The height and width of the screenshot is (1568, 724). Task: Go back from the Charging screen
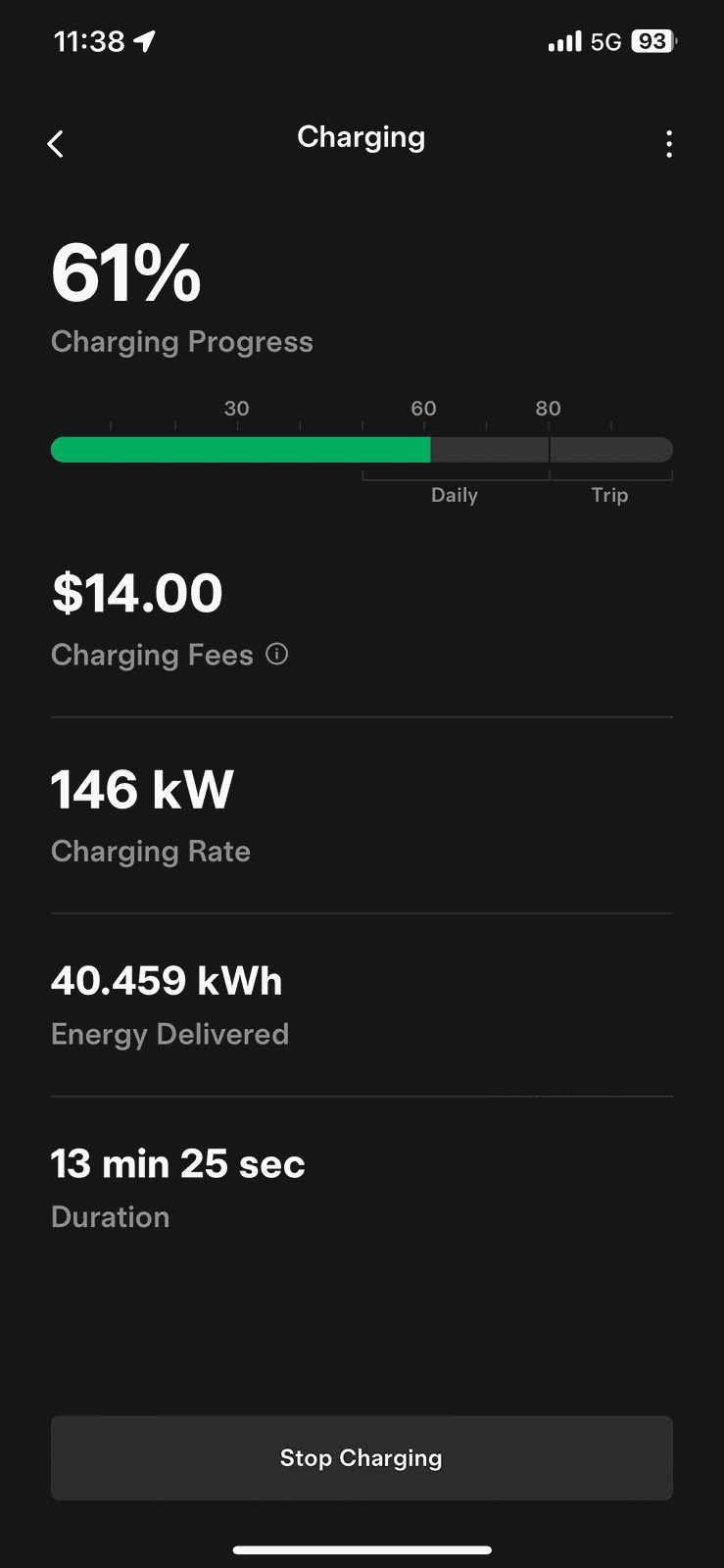click(56, 144)
